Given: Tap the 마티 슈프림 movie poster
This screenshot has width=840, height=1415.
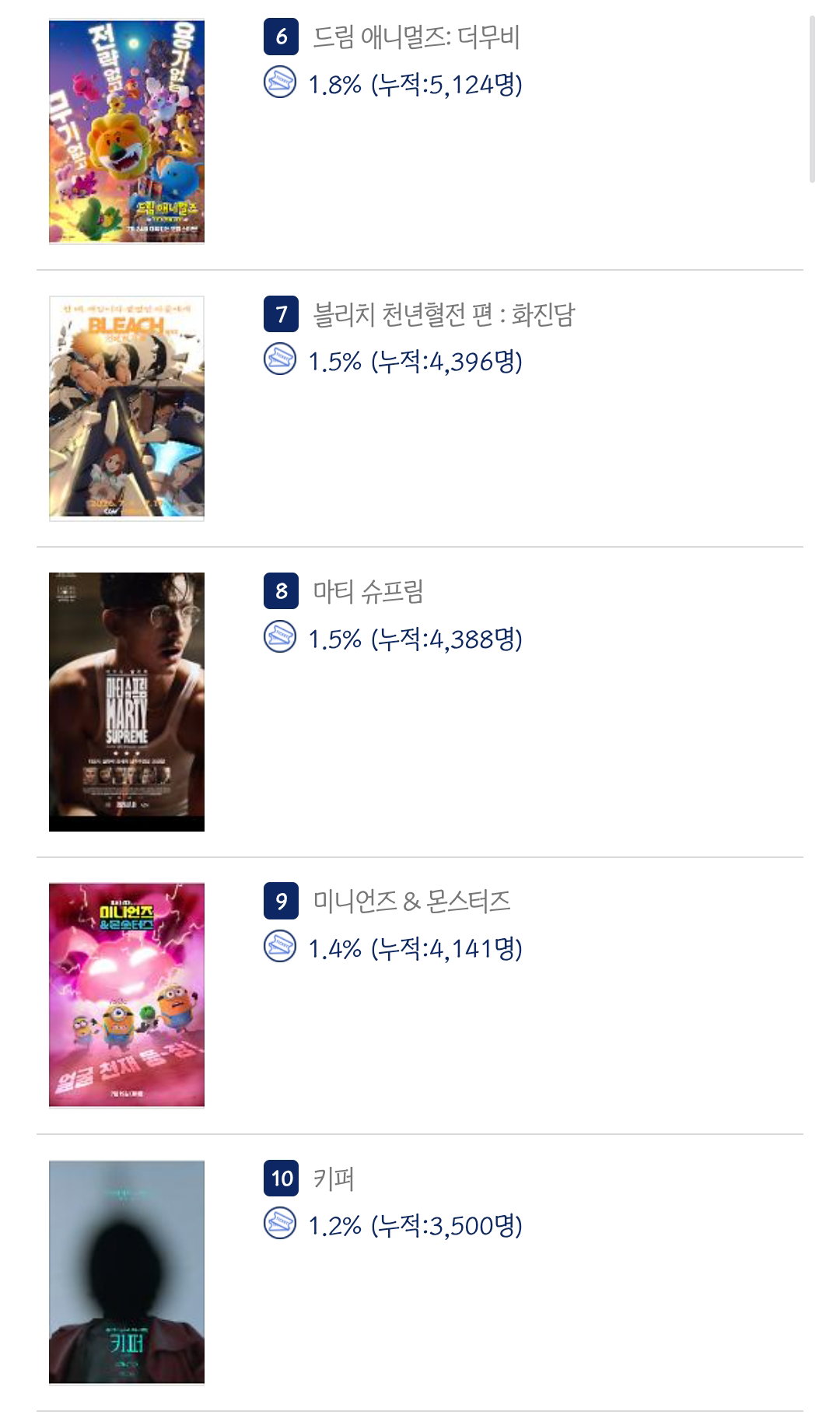Looking at the screenshot, I should [x=127, y=702].
